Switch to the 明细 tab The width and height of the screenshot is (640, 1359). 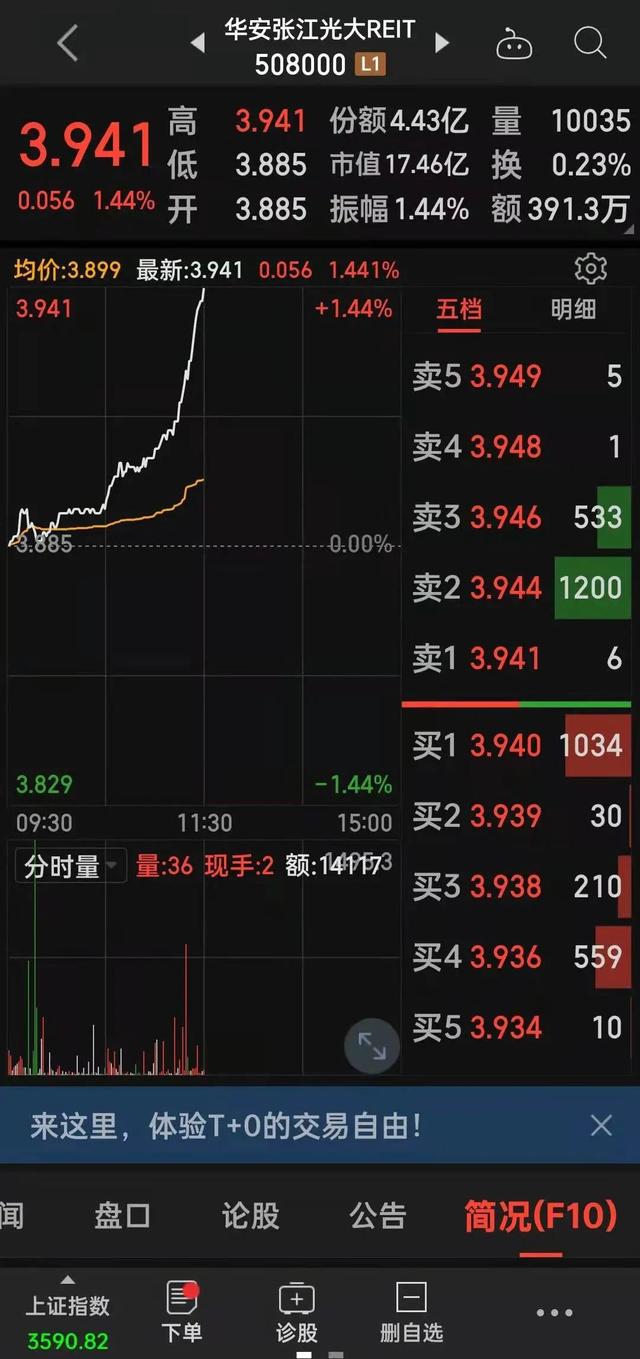click(x=573, y=309)
